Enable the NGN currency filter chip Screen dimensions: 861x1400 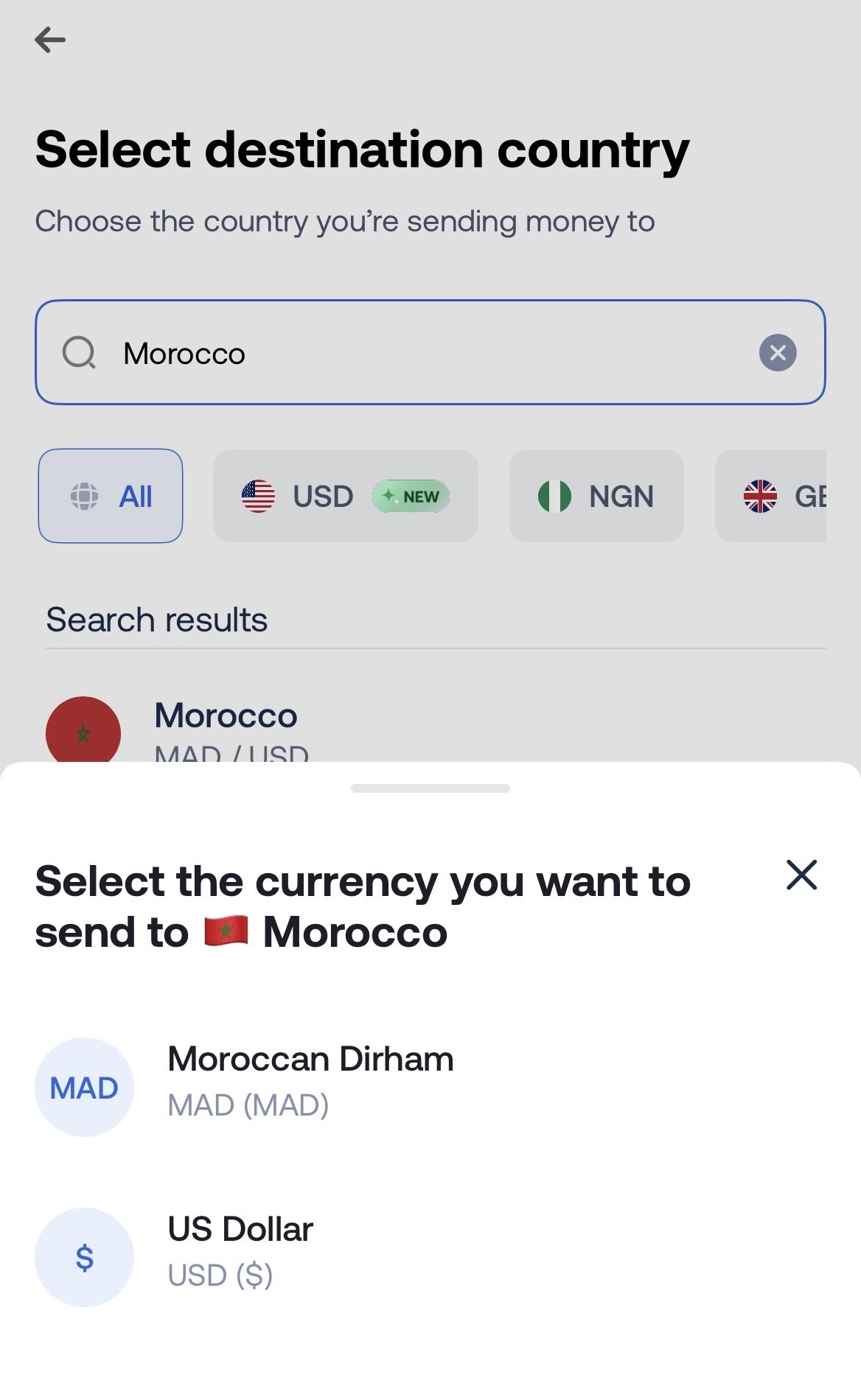(x=596, y=496)
